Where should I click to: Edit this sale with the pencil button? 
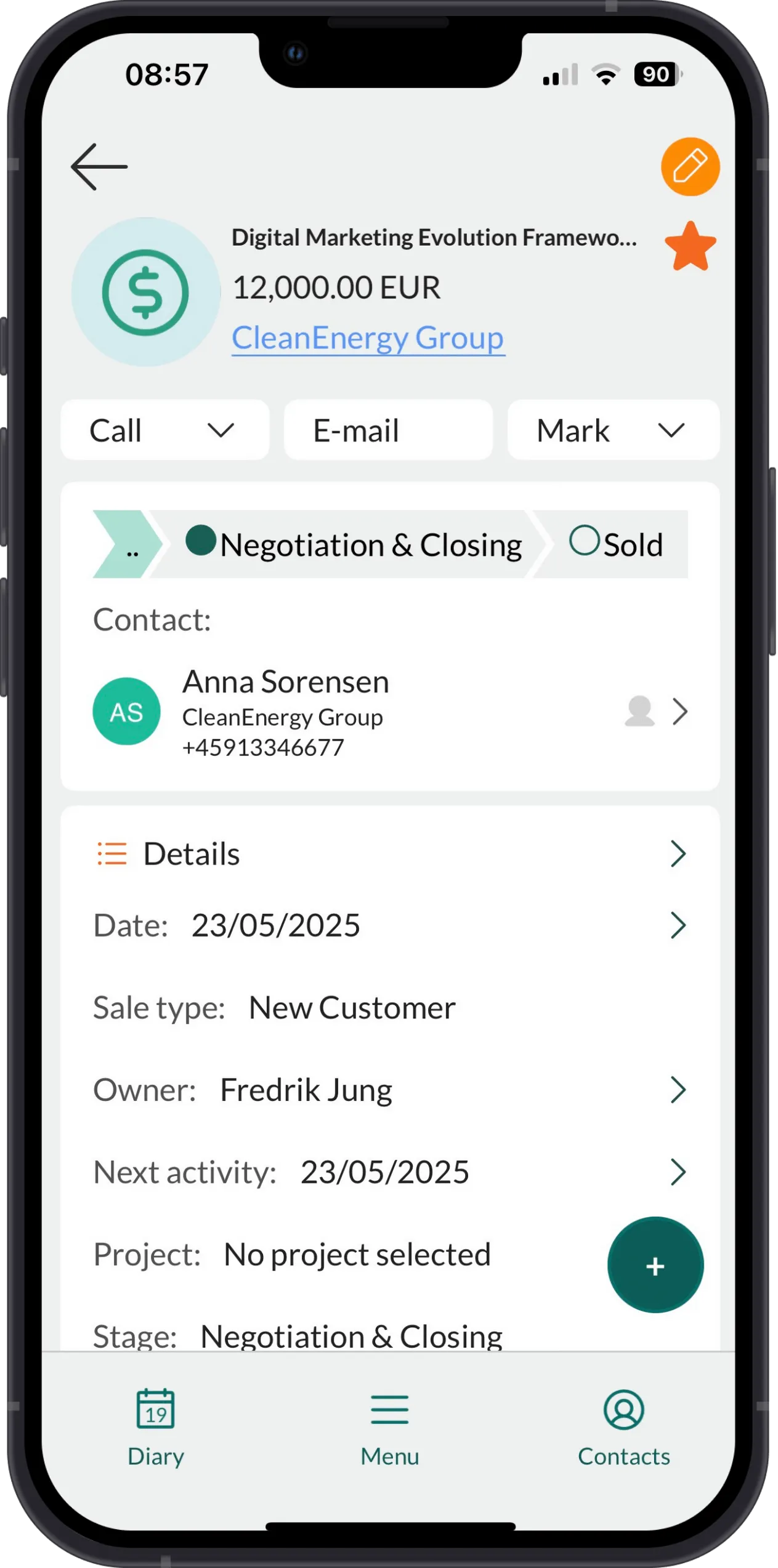point(690,167)
